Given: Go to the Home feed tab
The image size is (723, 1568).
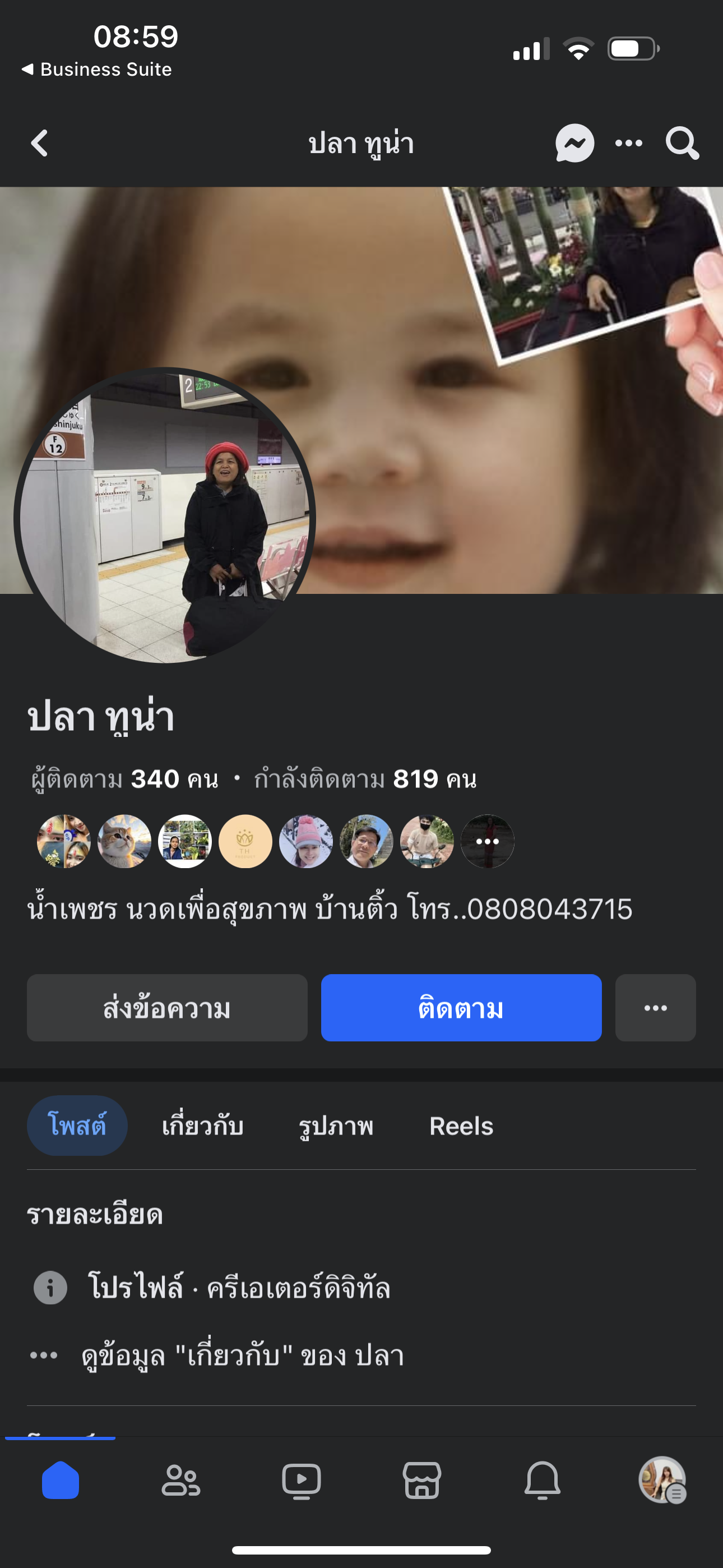Looking at the screenshot, I should (x=61, y=1481).
